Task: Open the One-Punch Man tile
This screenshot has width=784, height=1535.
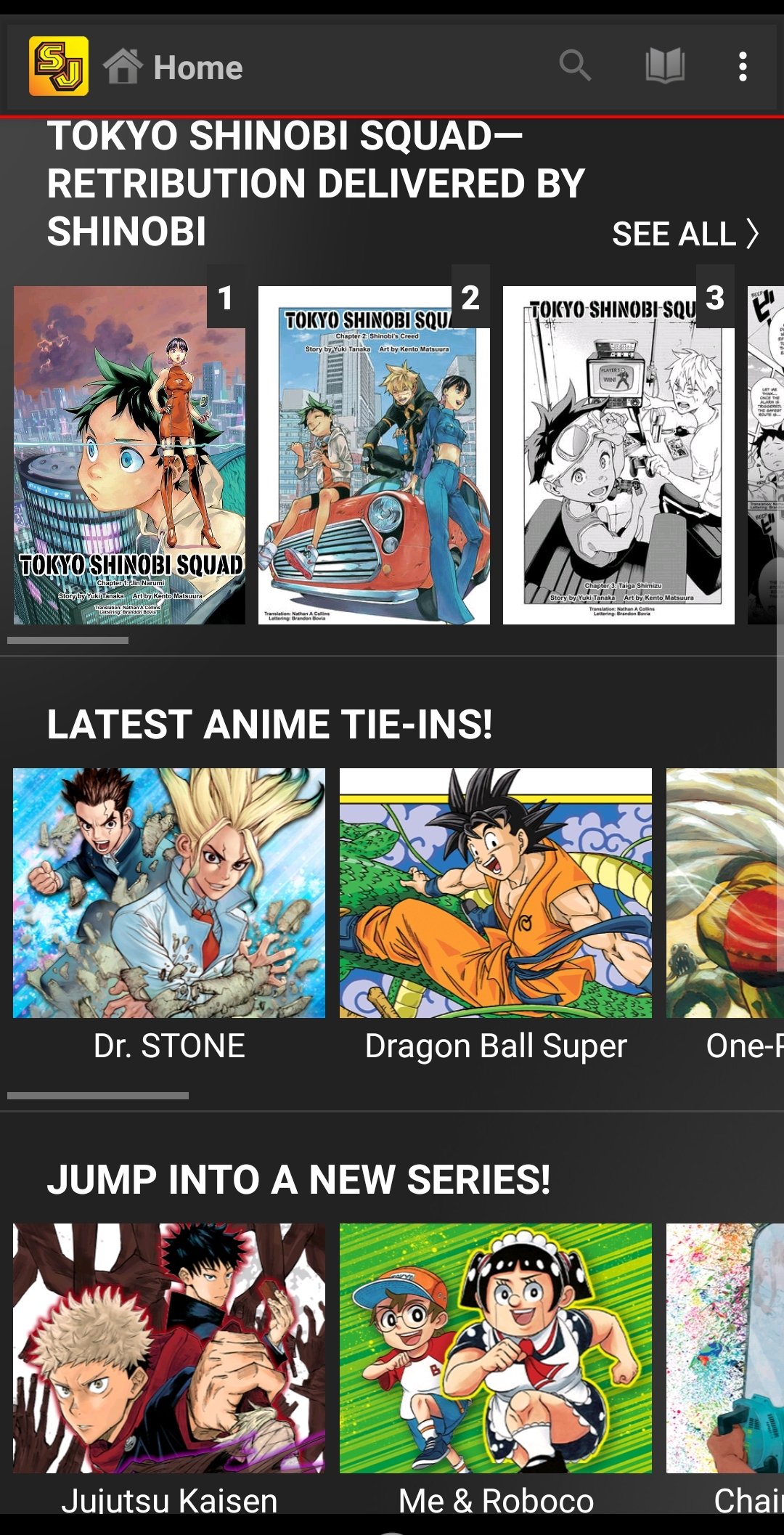Action: [725, 916]
